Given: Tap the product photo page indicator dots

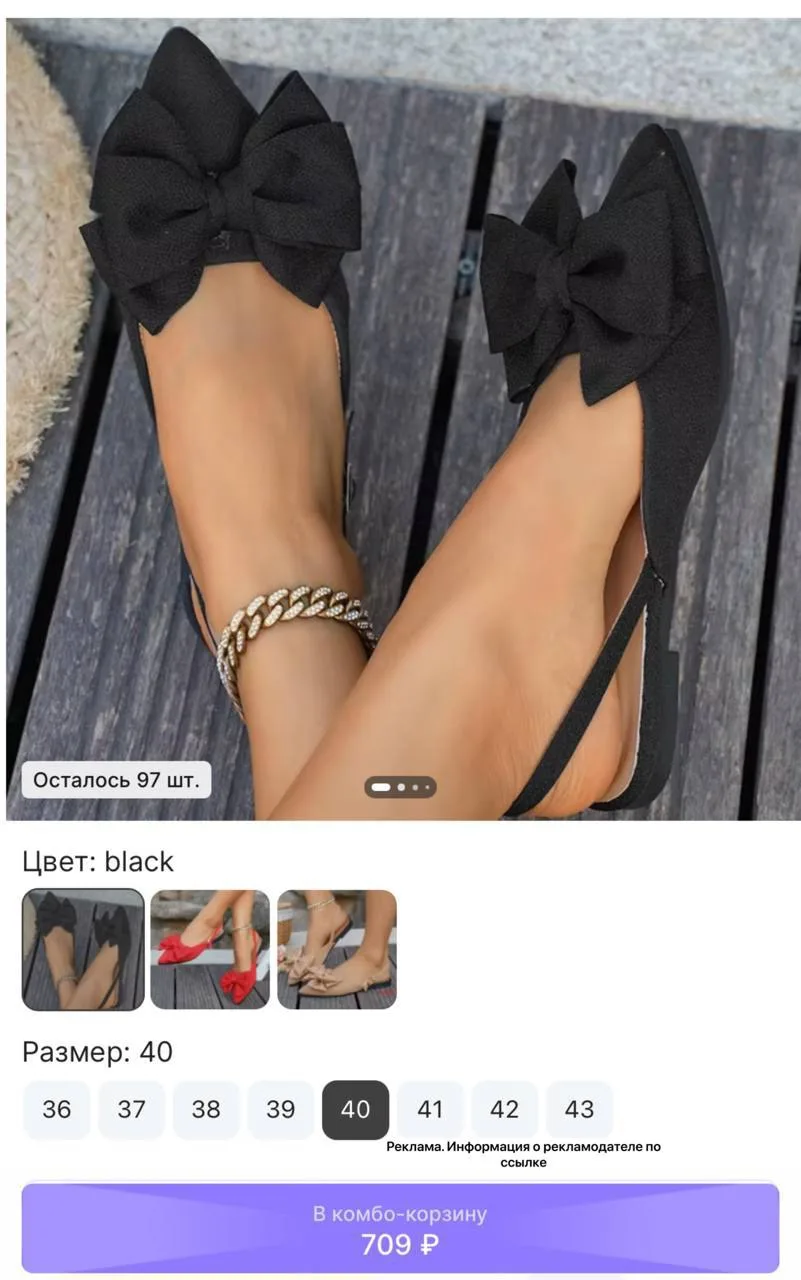Looking at the screenshot, I should (x=400, y=787).
